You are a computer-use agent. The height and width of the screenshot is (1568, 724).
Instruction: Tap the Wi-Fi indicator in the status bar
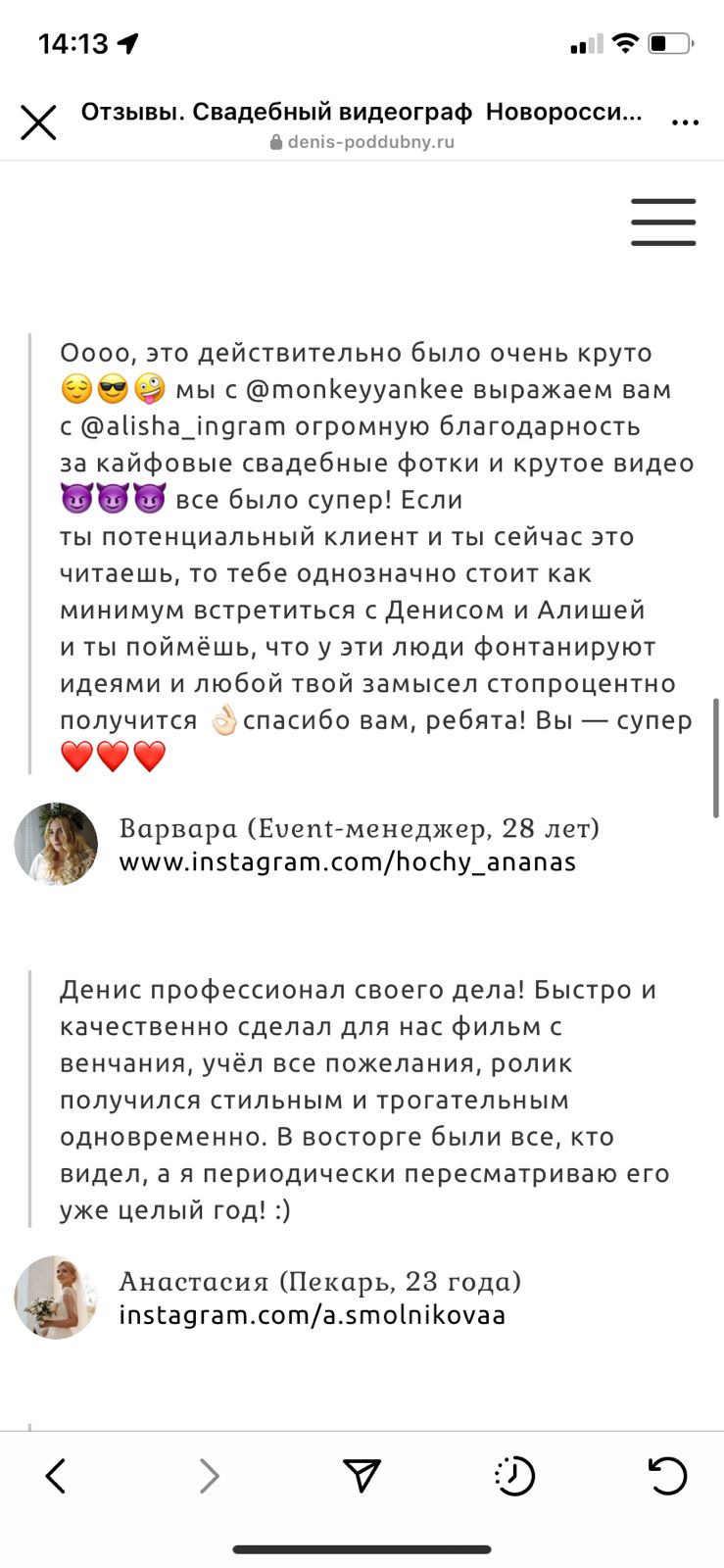[625, 42]
